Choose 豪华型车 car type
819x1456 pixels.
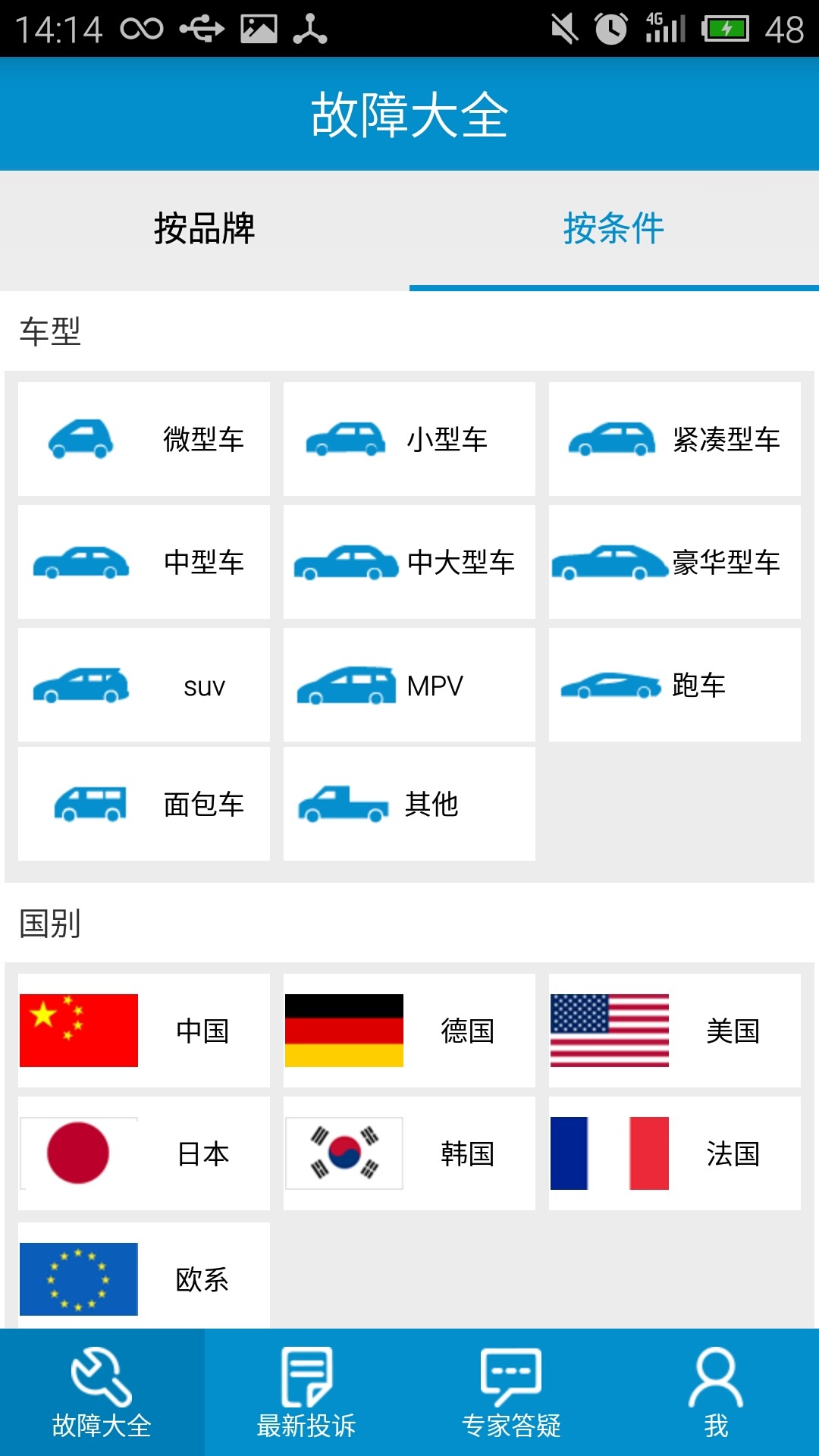point(675,562)
